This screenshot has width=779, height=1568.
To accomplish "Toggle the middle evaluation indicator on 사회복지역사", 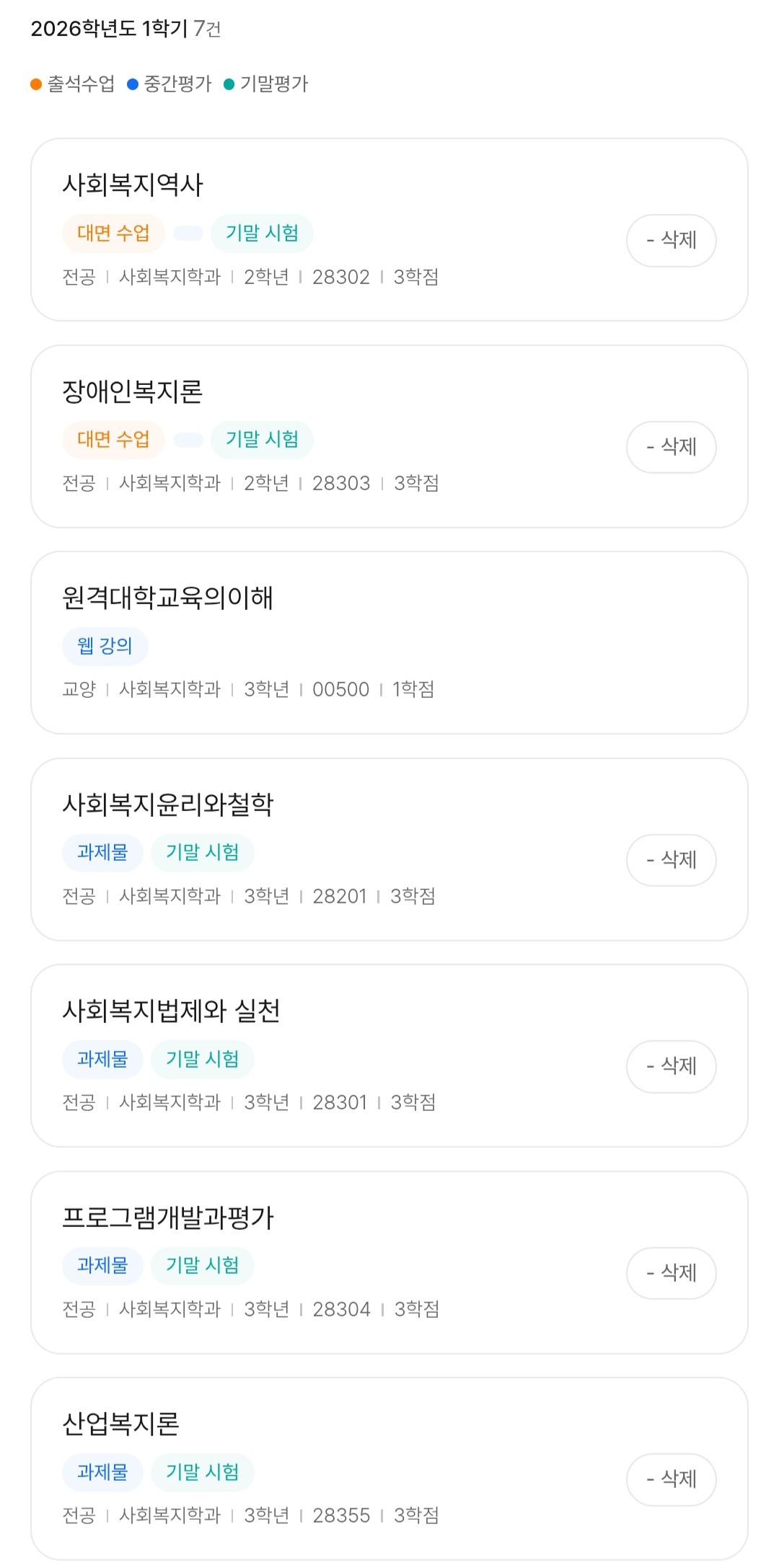I will pyautogui.click(x=187, y=233).
